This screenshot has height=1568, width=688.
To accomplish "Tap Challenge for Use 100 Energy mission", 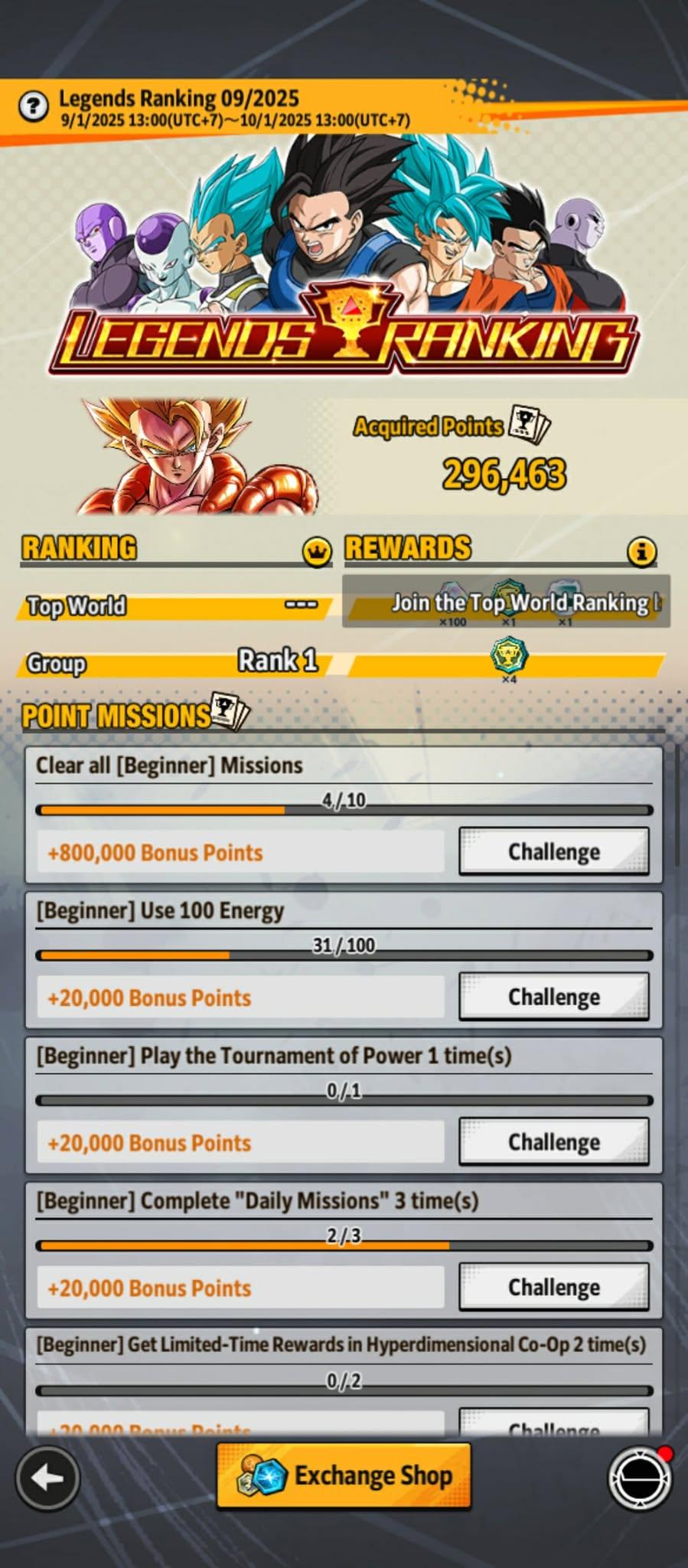I will pyautogui.click(x=553, y=997).
